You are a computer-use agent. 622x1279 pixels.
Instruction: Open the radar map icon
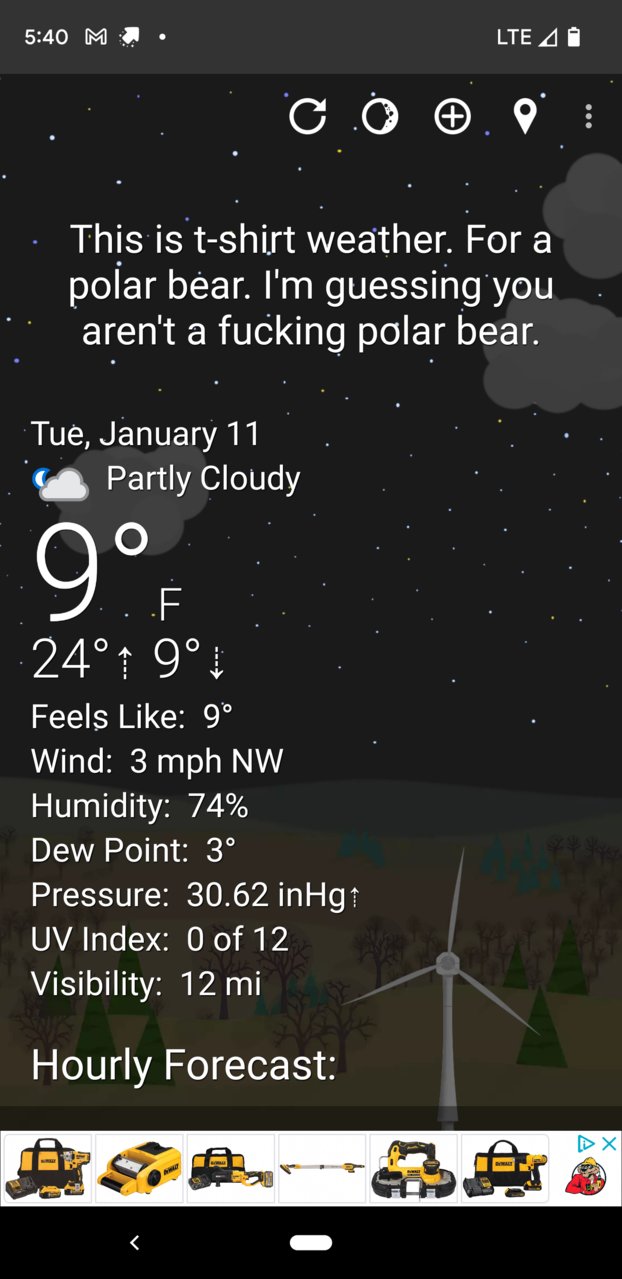[x=380, y=117]
